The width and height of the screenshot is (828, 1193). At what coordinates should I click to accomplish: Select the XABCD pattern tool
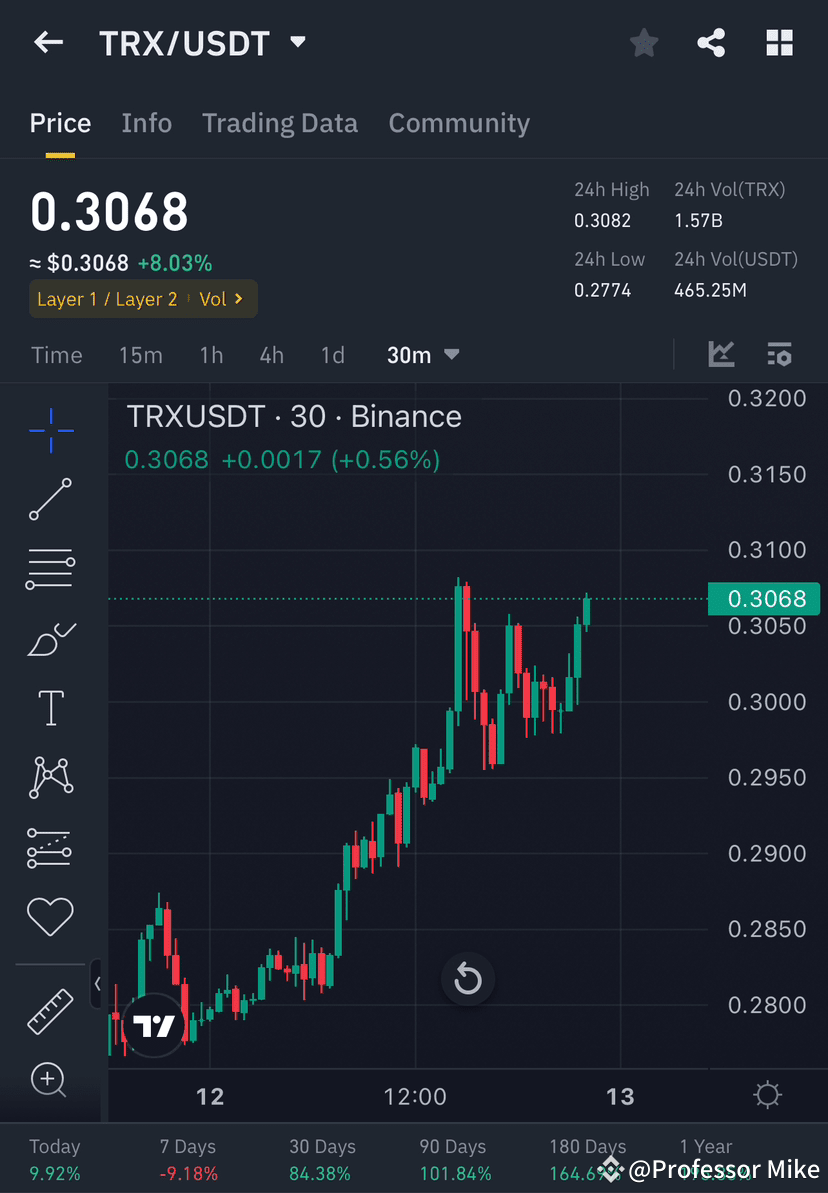point(50,777)
